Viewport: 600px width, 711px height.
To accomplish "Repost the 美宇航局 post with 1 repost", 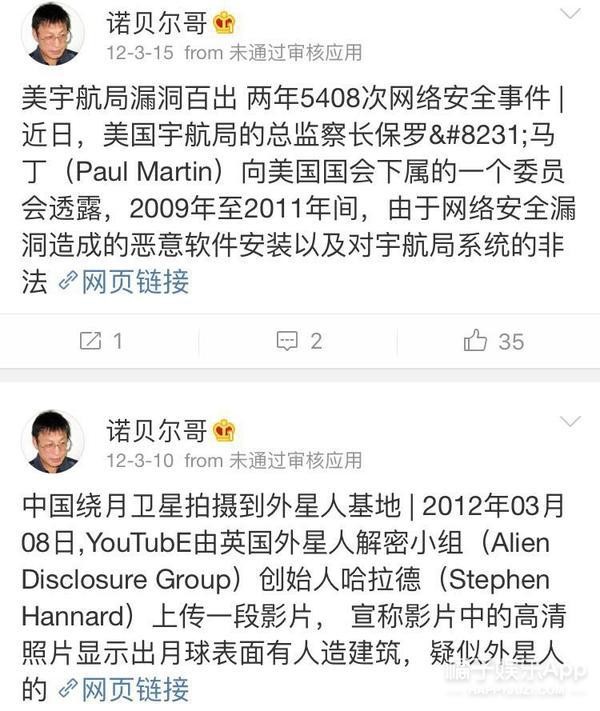I will [x=101, y=341].
